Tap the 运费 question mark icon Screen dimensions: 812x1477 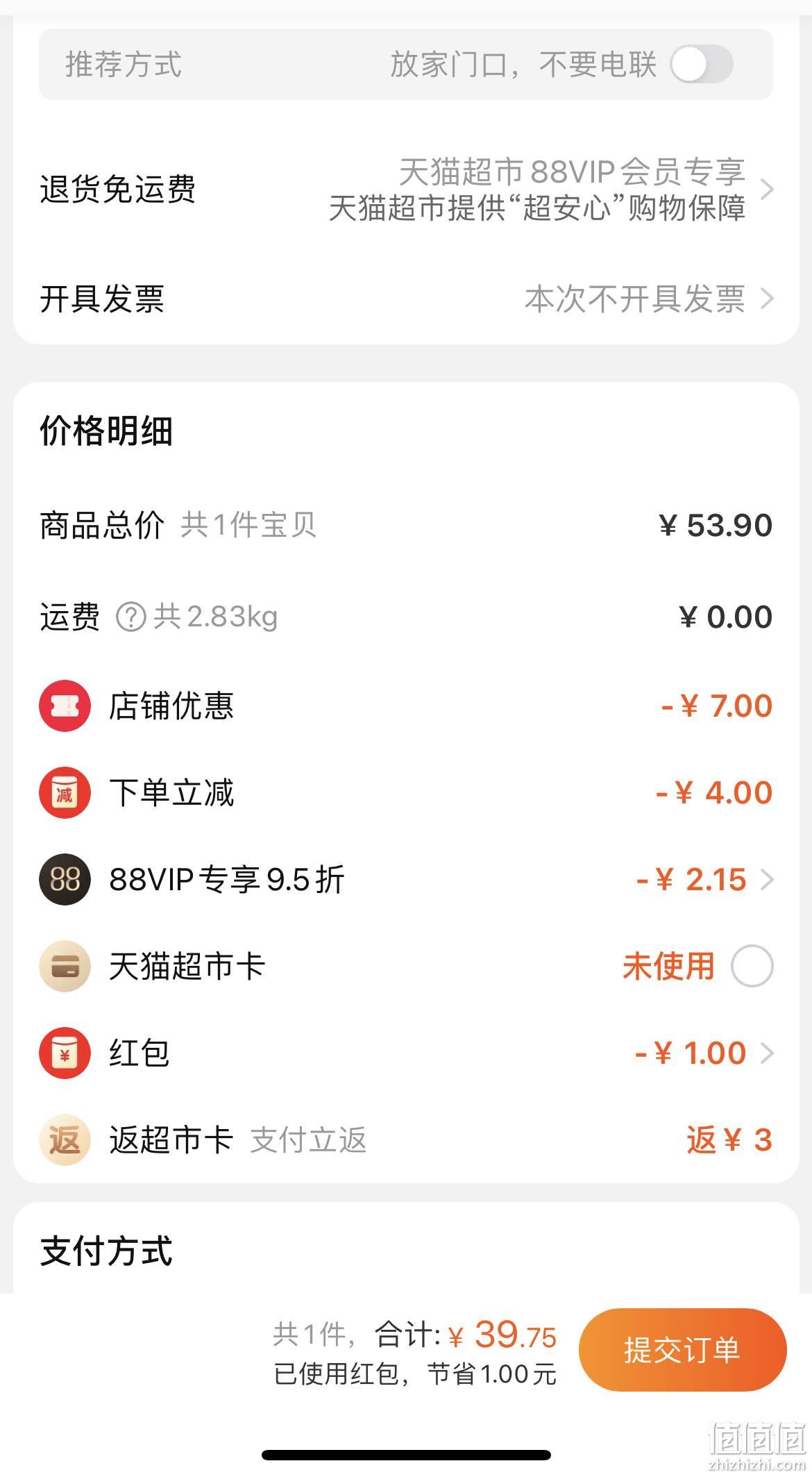click(130, 617)
